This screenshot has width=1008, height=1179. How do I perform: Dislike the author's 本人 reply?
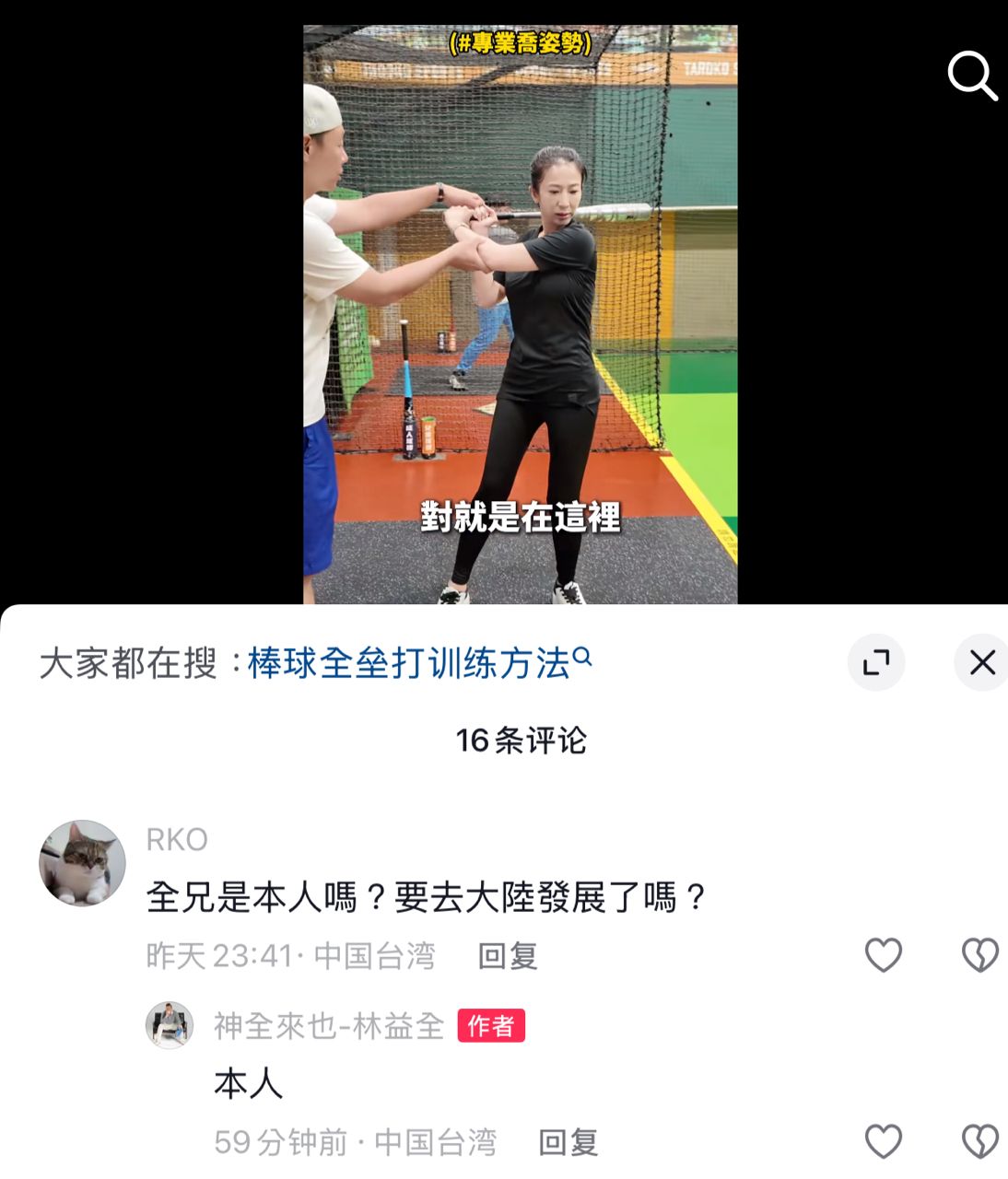pos(979,1142)
